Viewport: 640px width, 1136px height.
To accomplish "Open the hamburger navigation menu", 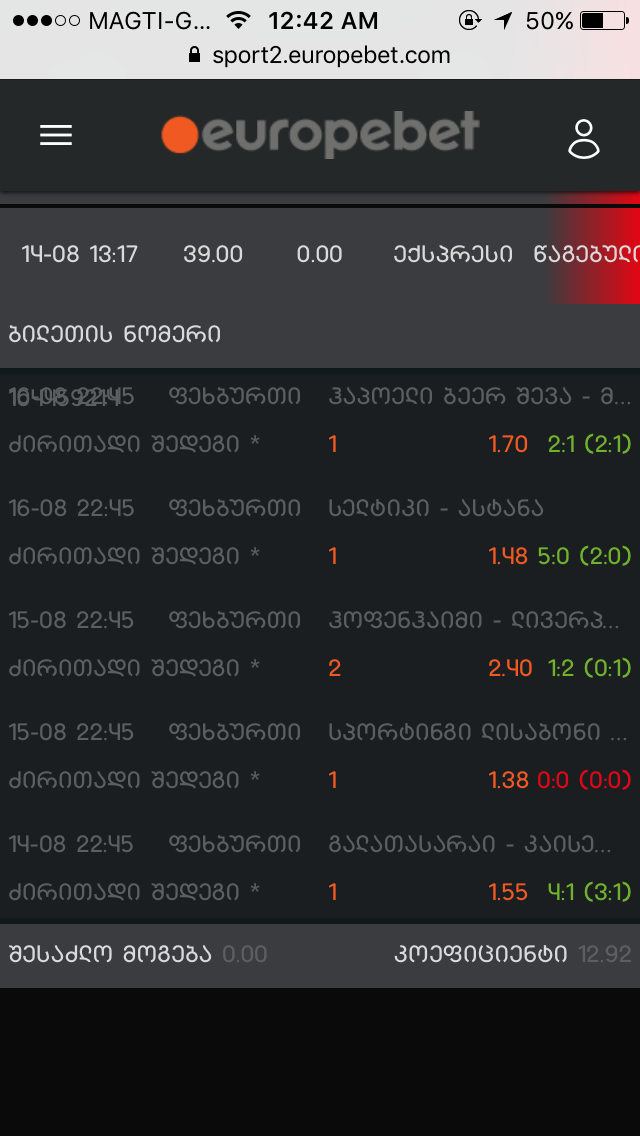I will tap(56, 136).
